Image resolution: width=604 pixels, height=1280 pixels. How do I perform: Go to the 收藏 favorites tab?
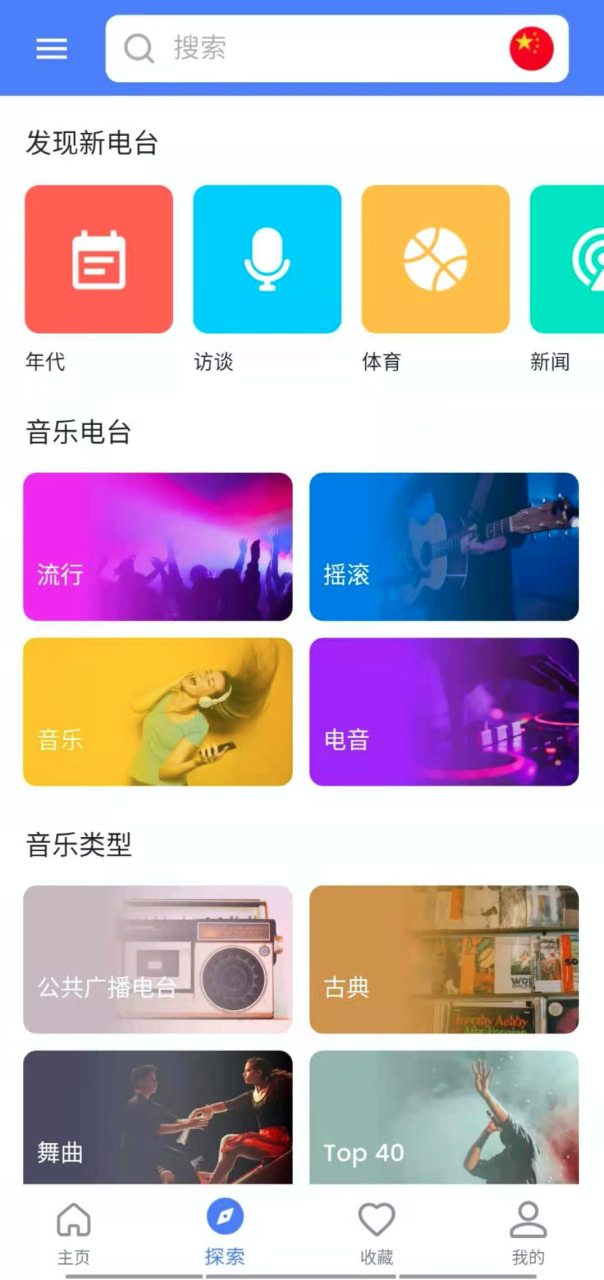pyautogui.click(x=377, y=1232)
